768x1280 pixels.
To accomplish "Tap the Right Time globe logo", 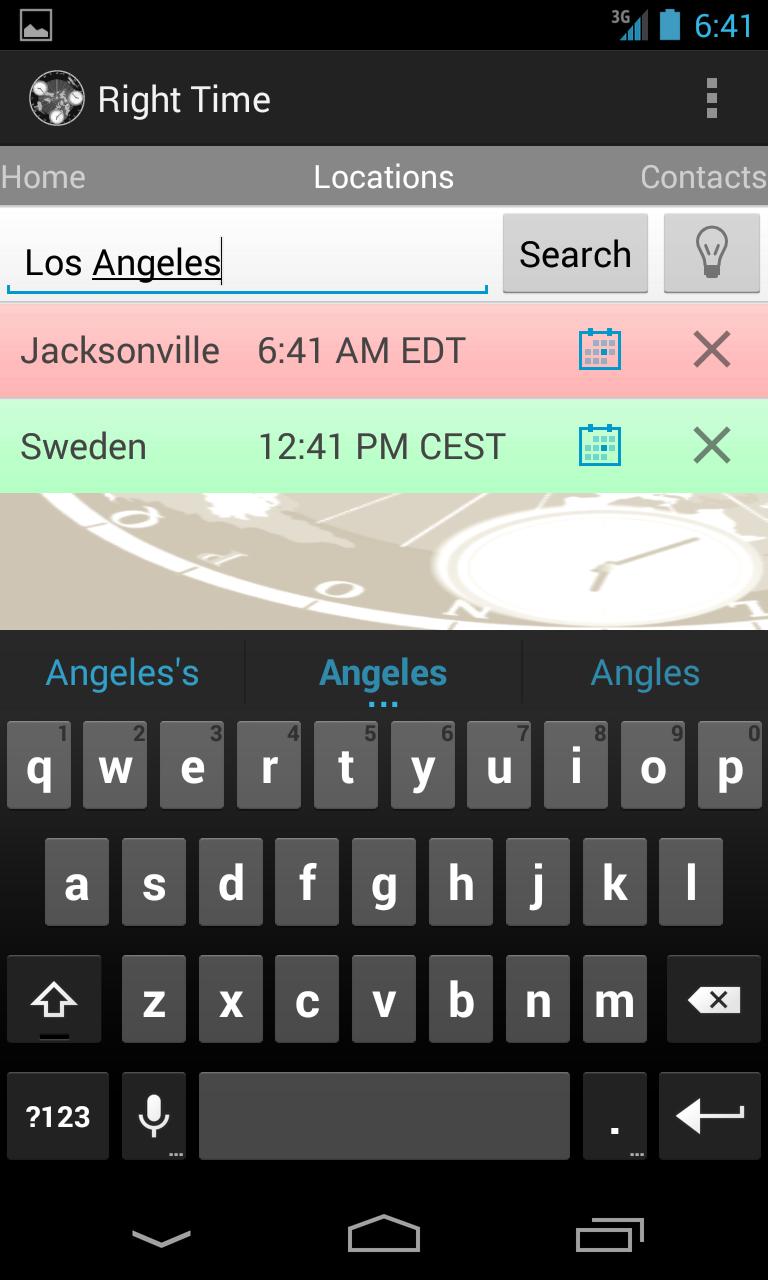I will [56, 98].
